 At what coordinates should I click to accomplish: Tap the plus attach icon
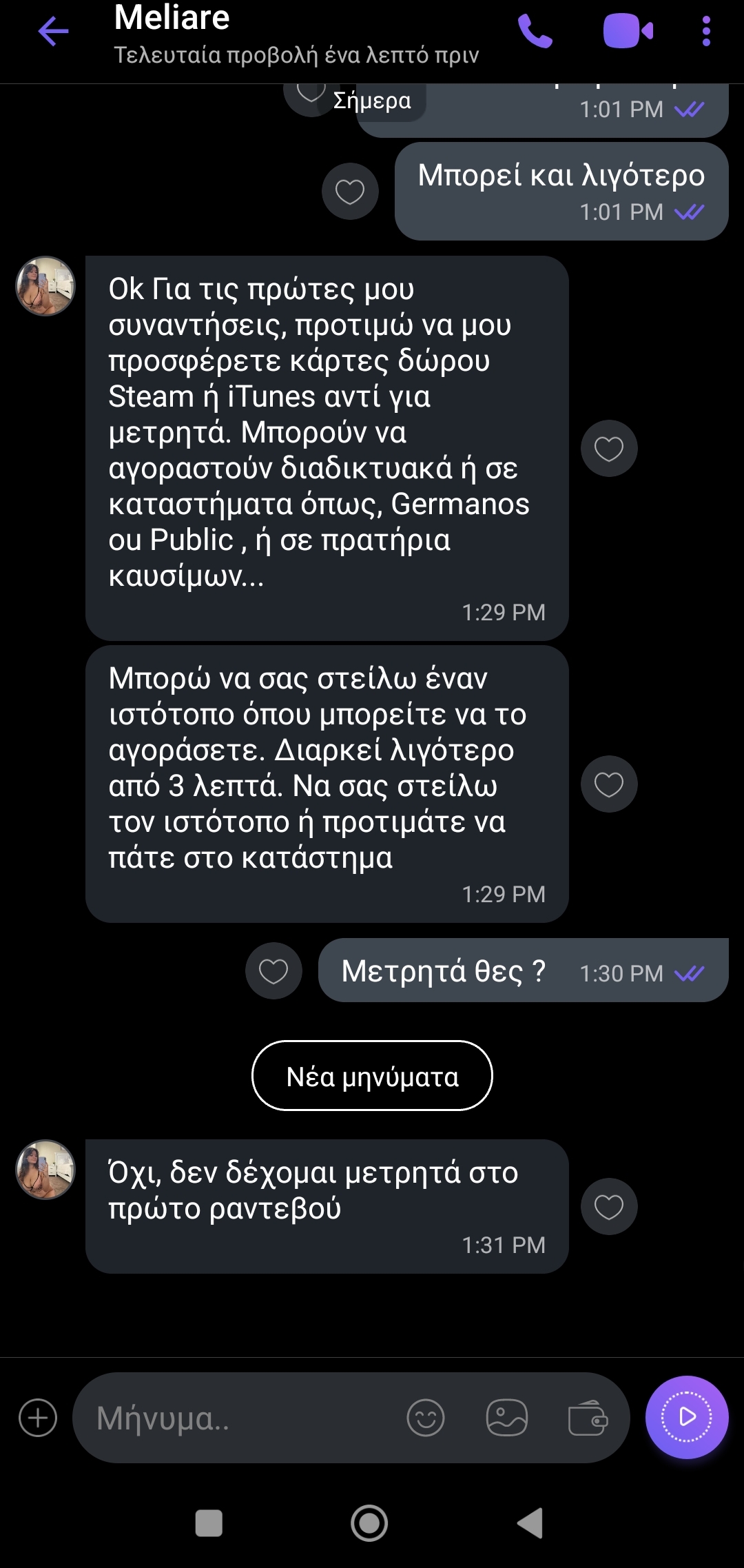pos(38,1418)
